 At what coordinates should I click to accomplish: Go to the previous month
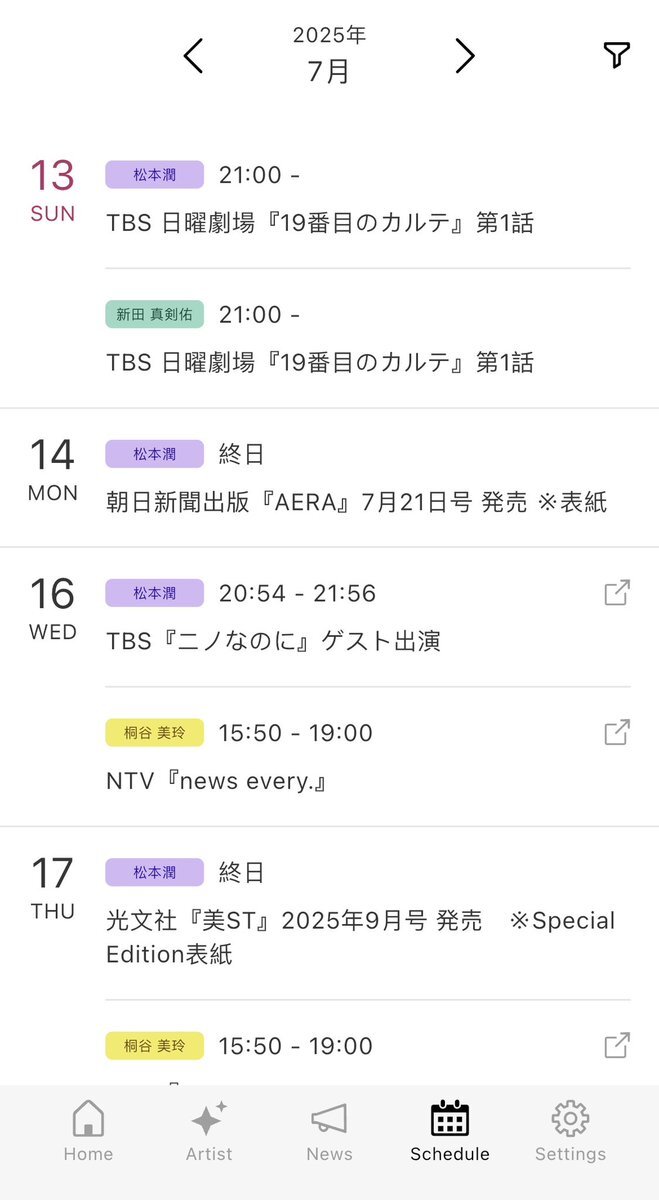(x=194, y=56)
